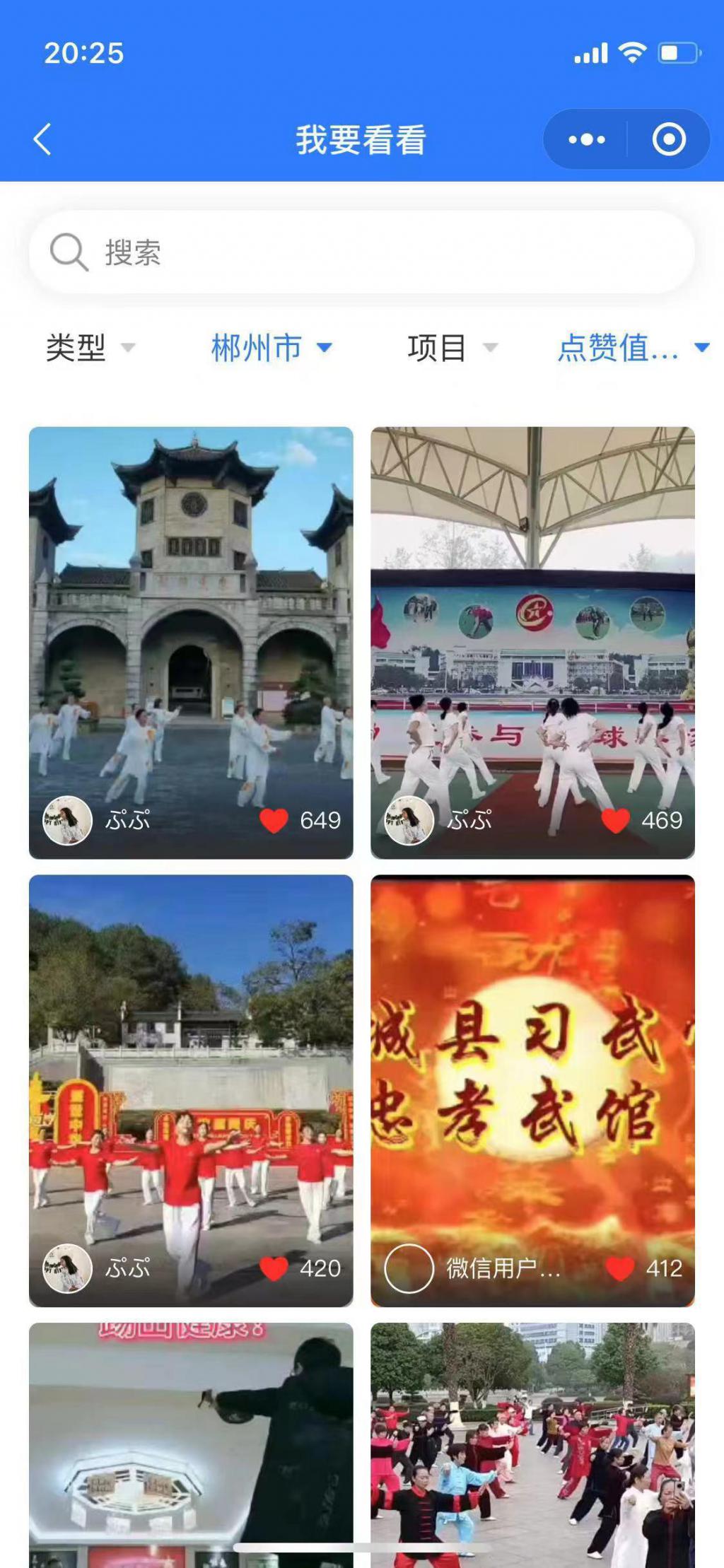Viewport: 724px width, 1568px height.
Task: Go back with the top-left arrow
Action: [42, 139]
